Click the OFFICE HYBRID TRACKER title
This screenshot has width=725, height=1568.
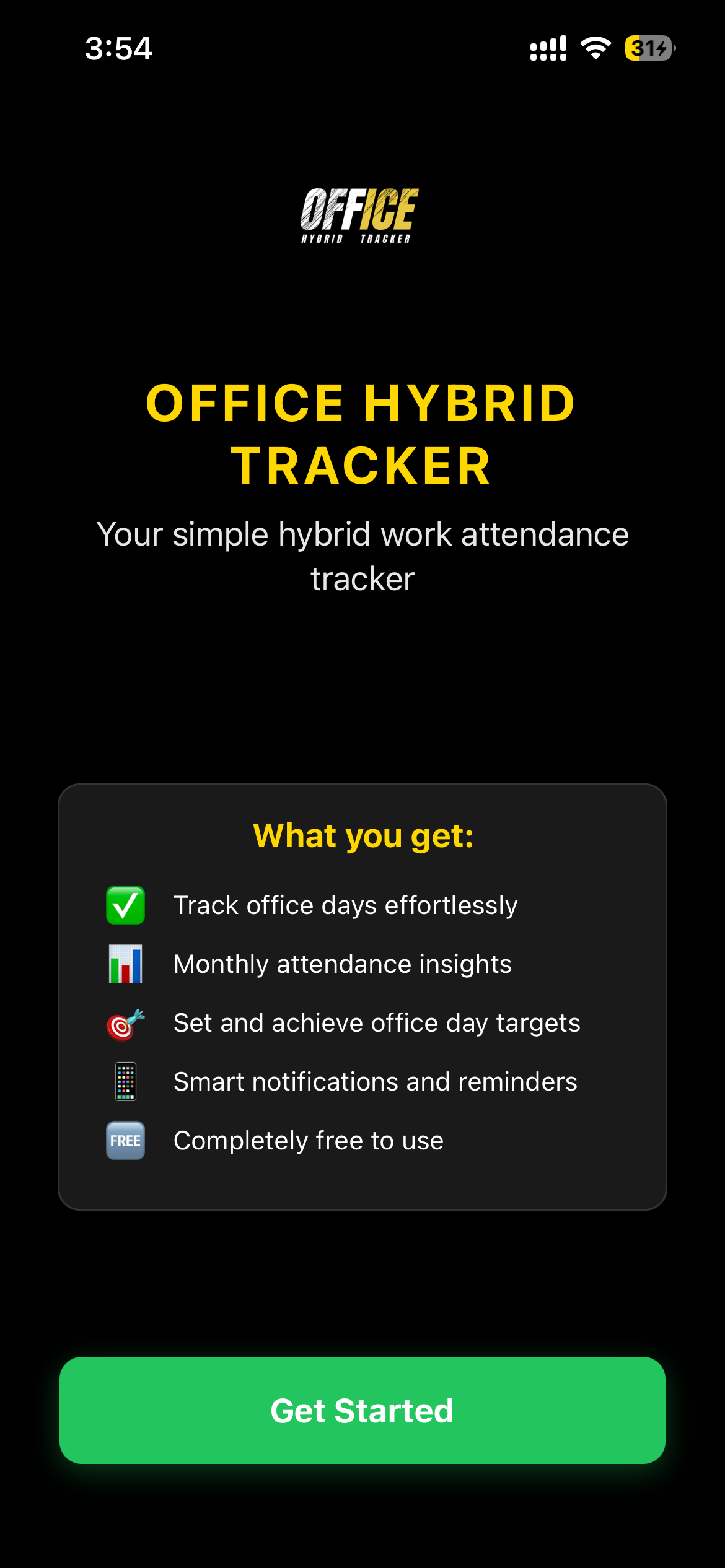click(x=362, y=433)
